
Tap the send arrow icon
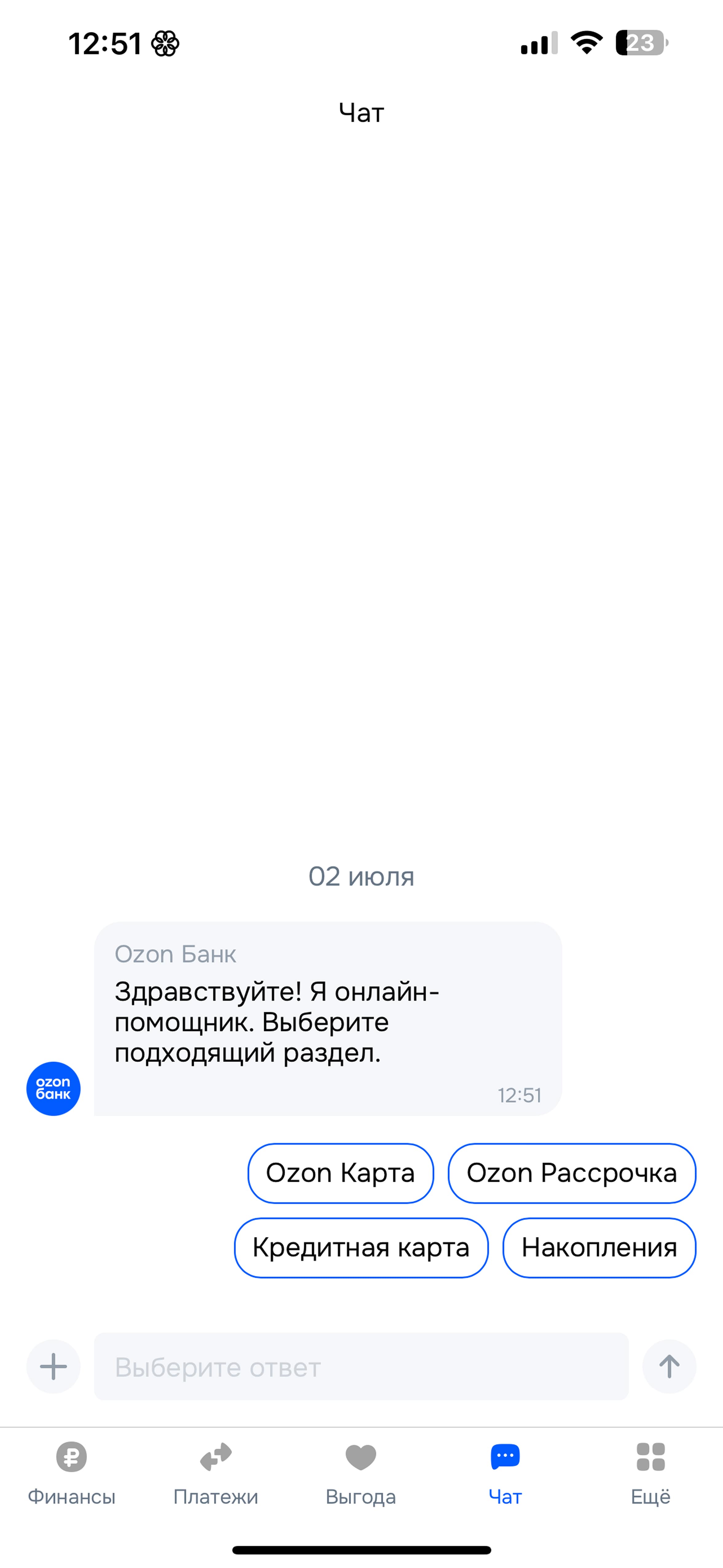point(670,1367)
